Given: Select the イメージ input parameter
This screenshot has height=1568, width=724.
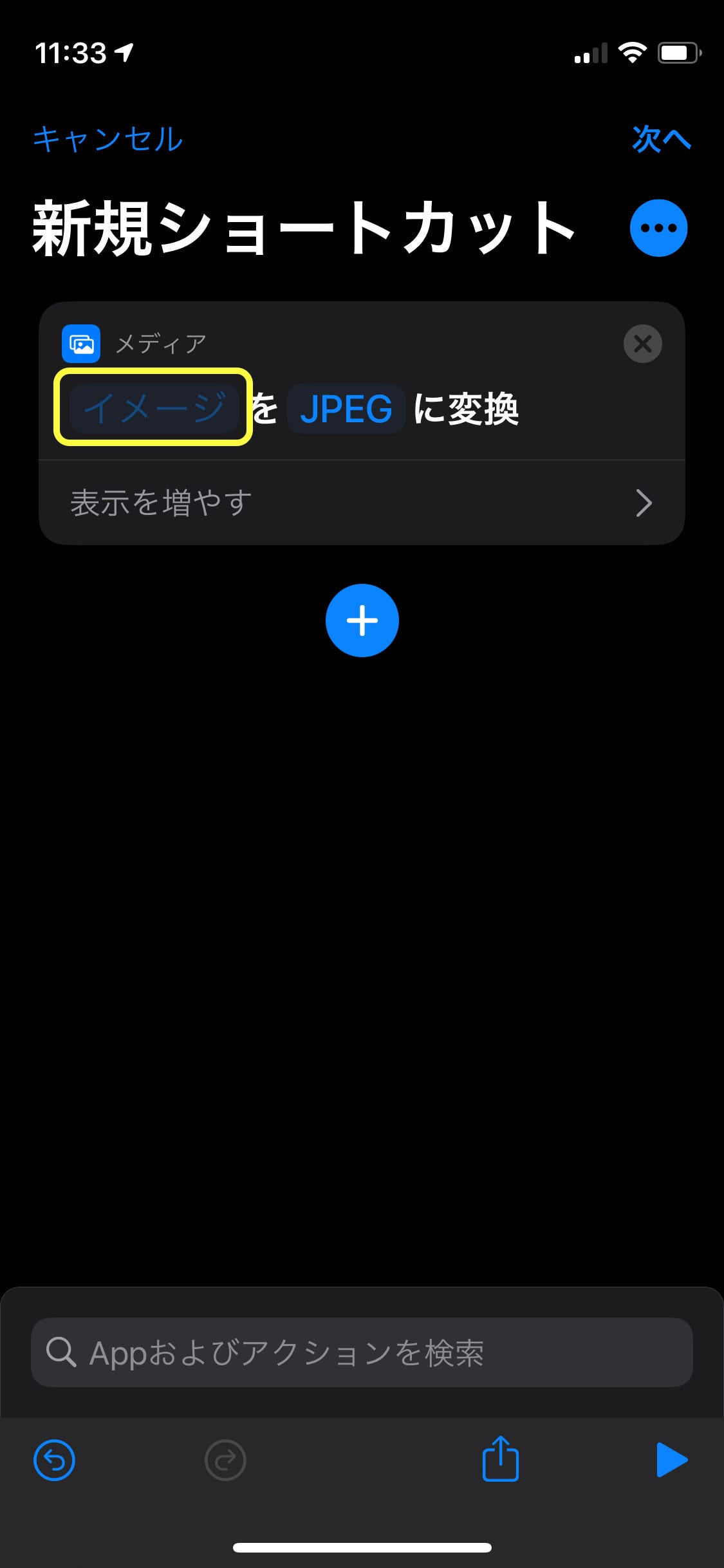Looking at the screenshot, I should [x=154, y=407].
